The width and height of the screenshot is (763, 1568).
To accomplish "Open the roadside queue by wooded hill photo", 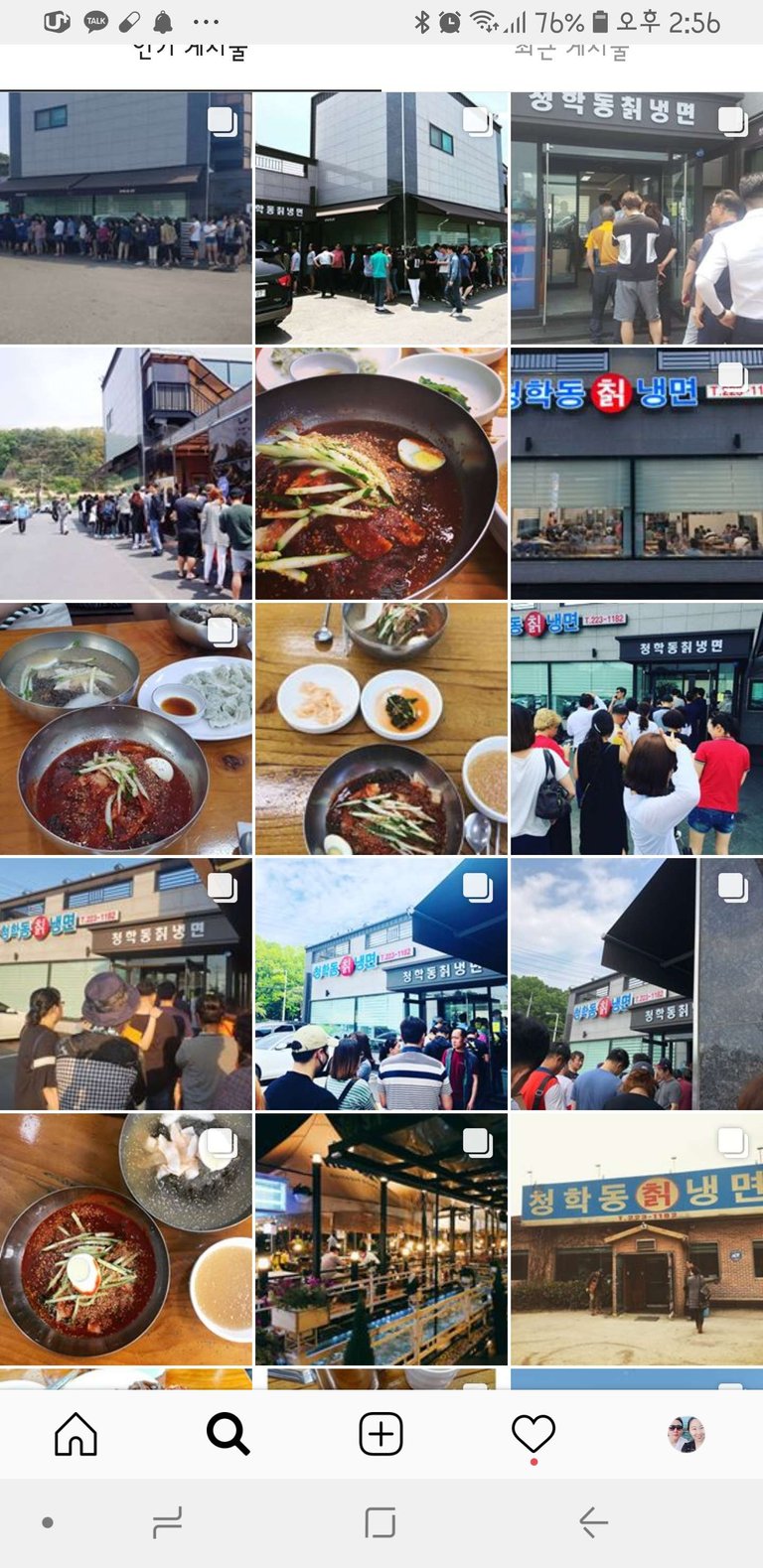I will tap(125, 474).
